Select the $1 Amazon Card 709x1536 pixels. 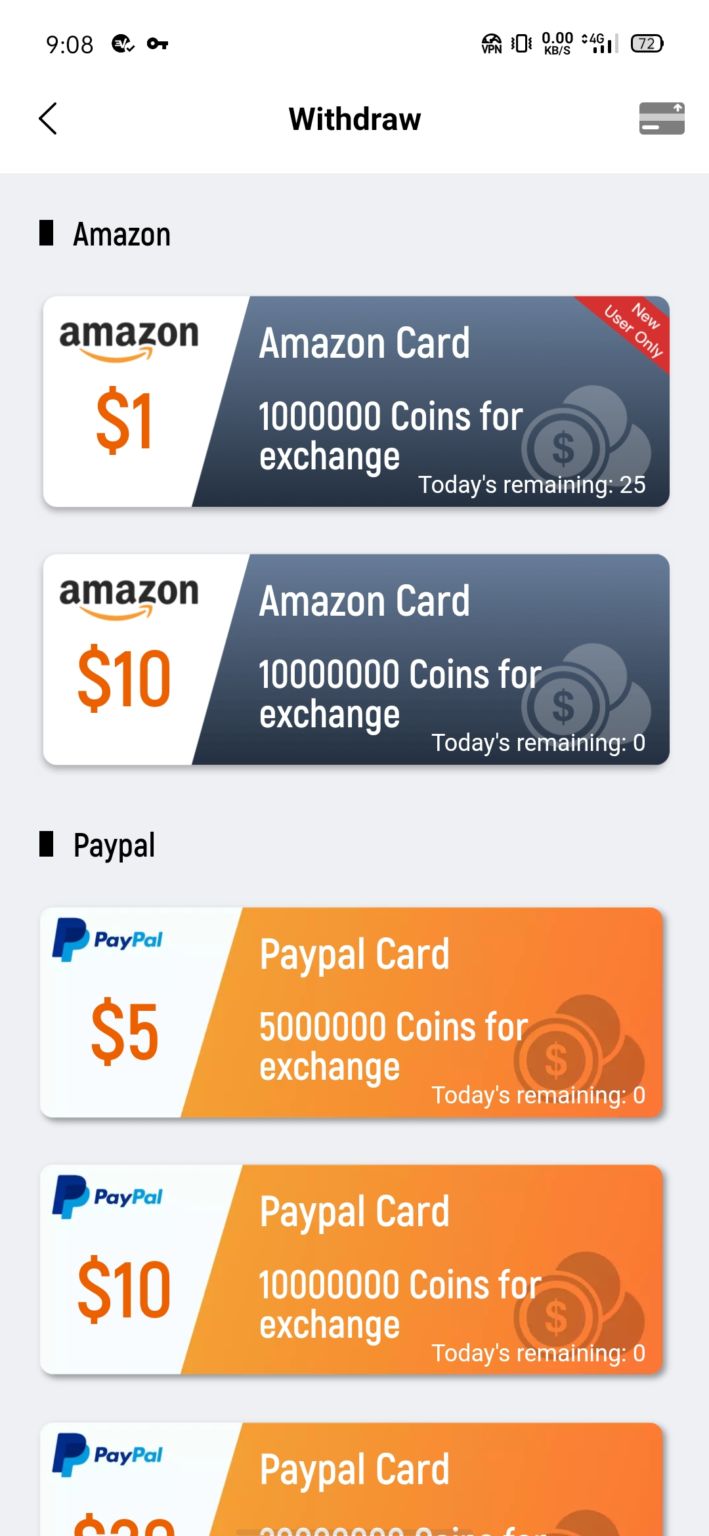[x=356, y=401]
